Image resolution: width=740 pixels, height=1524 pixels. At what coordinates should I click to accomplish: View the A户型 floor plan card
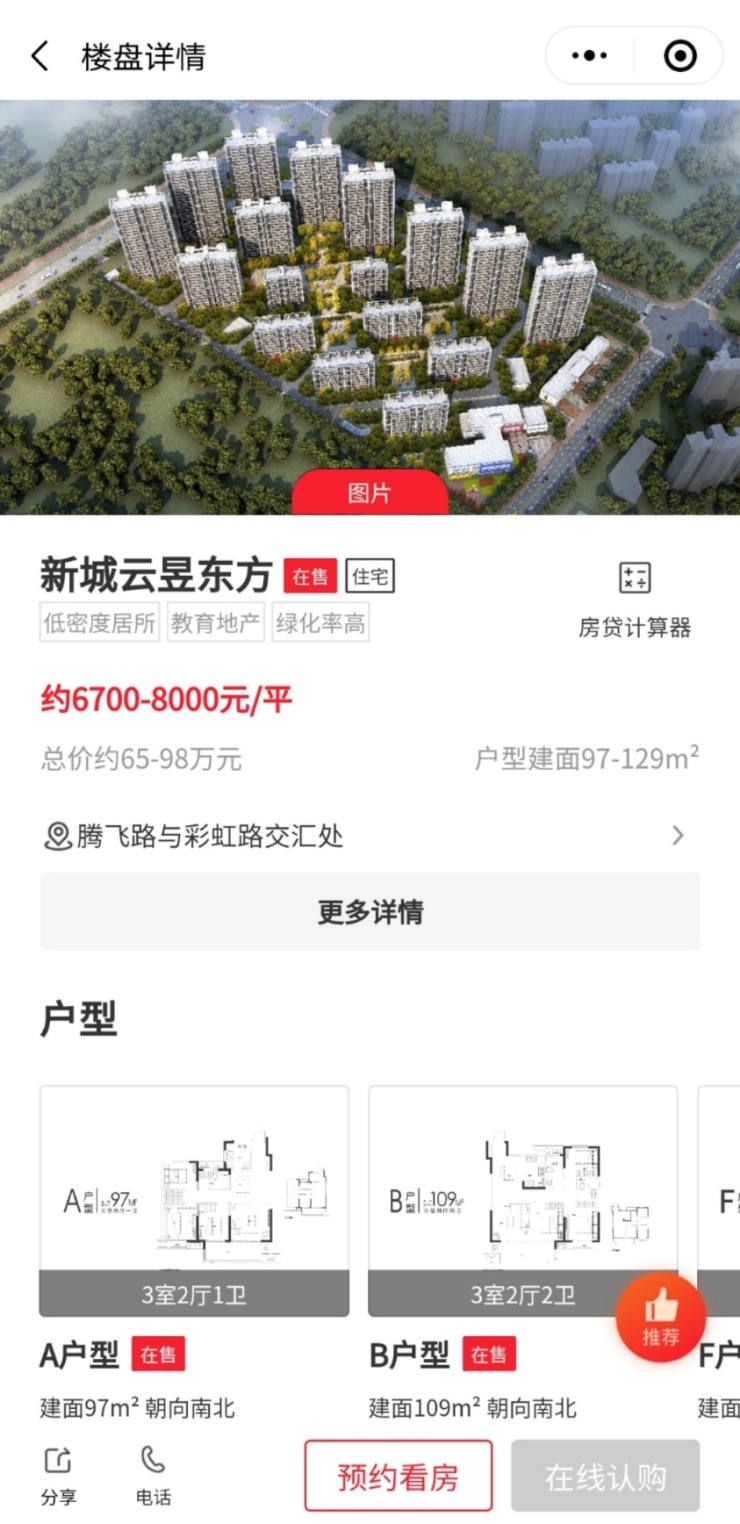click(194, 1201)
